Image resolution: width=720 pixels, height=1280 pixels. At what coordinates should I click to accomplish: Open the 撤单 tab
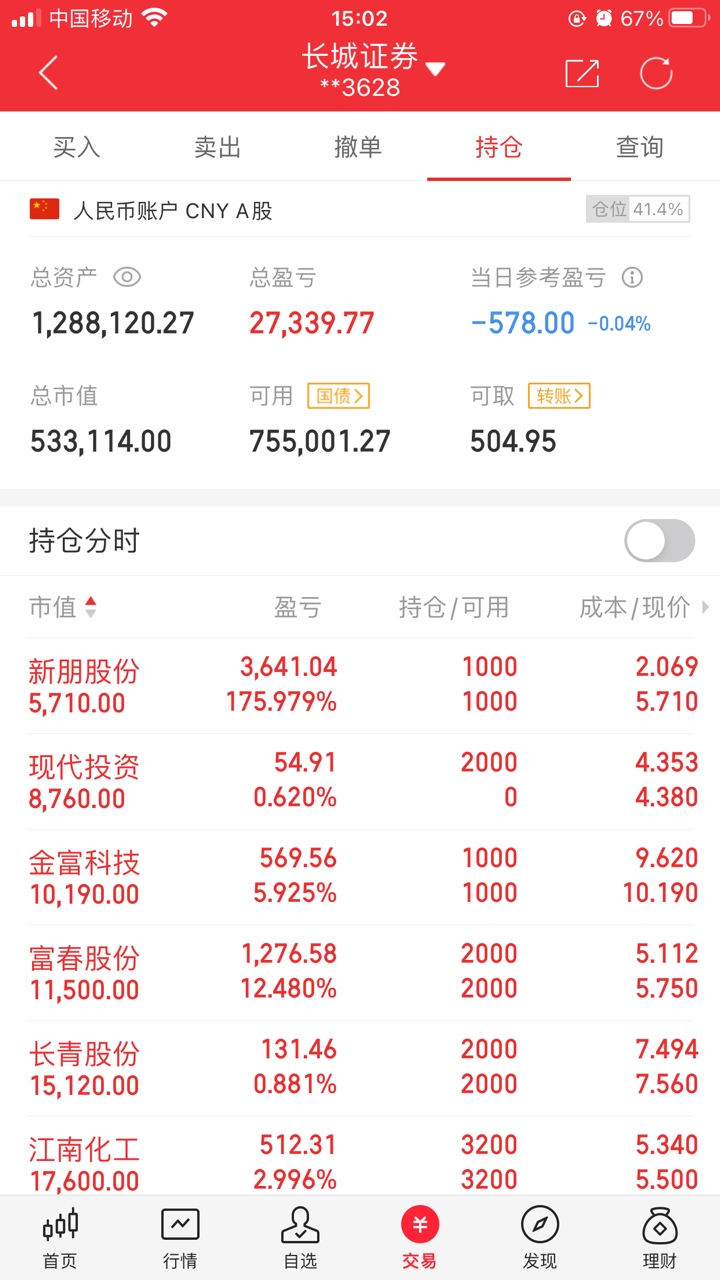tap(358, 148)
